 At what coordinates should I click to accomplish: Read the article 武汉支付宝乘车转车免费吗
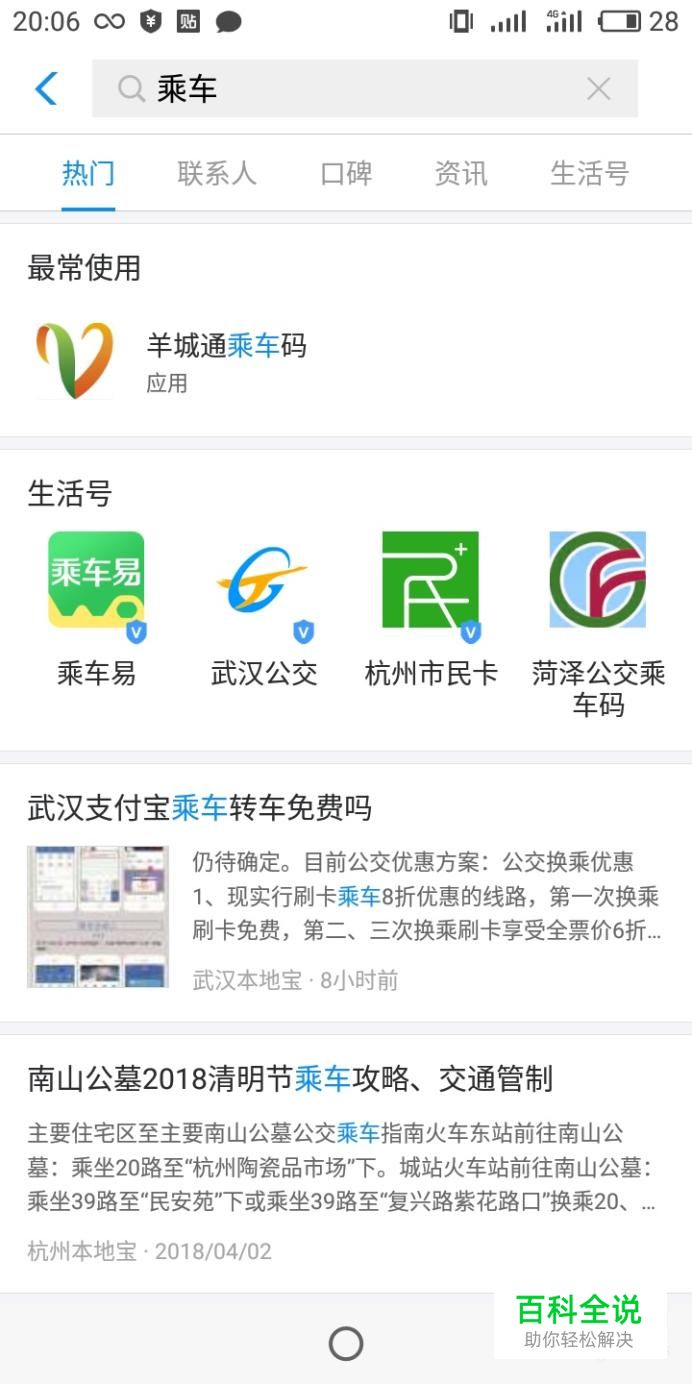[x=345, y=892]
